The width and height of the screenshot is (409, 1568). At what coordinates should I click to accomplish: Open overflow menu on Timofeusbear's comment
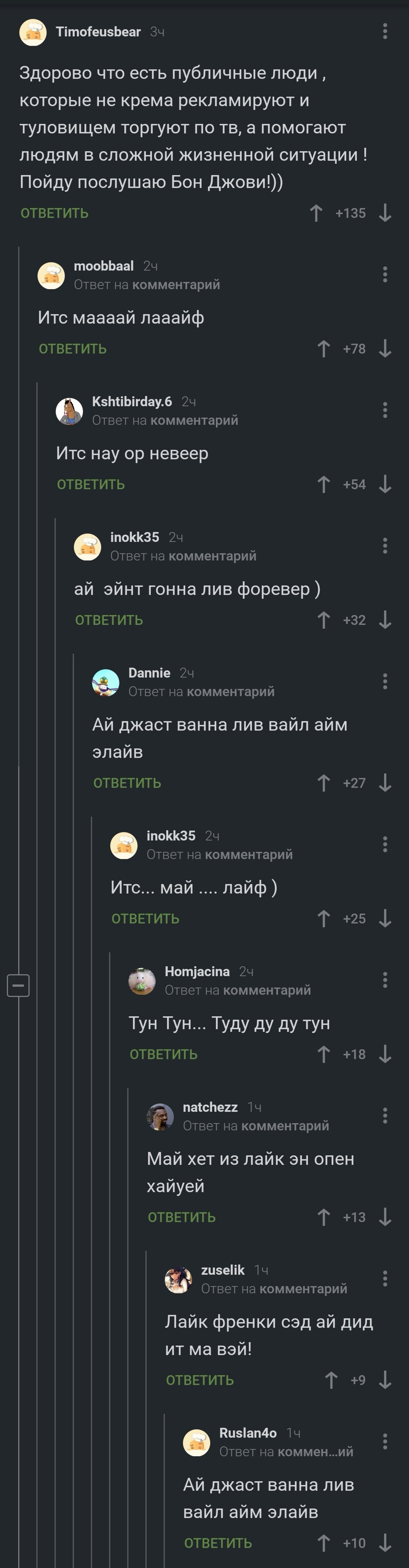point(385,32)
